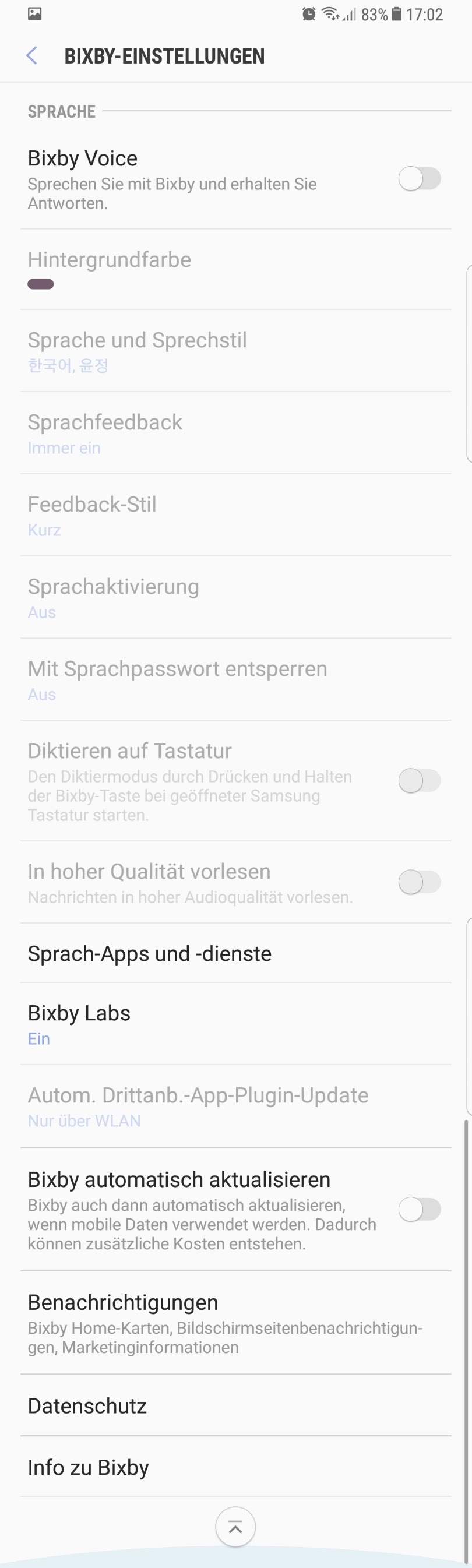Toggle Bixby automatisch aktualisieren

pos(419,1209)
